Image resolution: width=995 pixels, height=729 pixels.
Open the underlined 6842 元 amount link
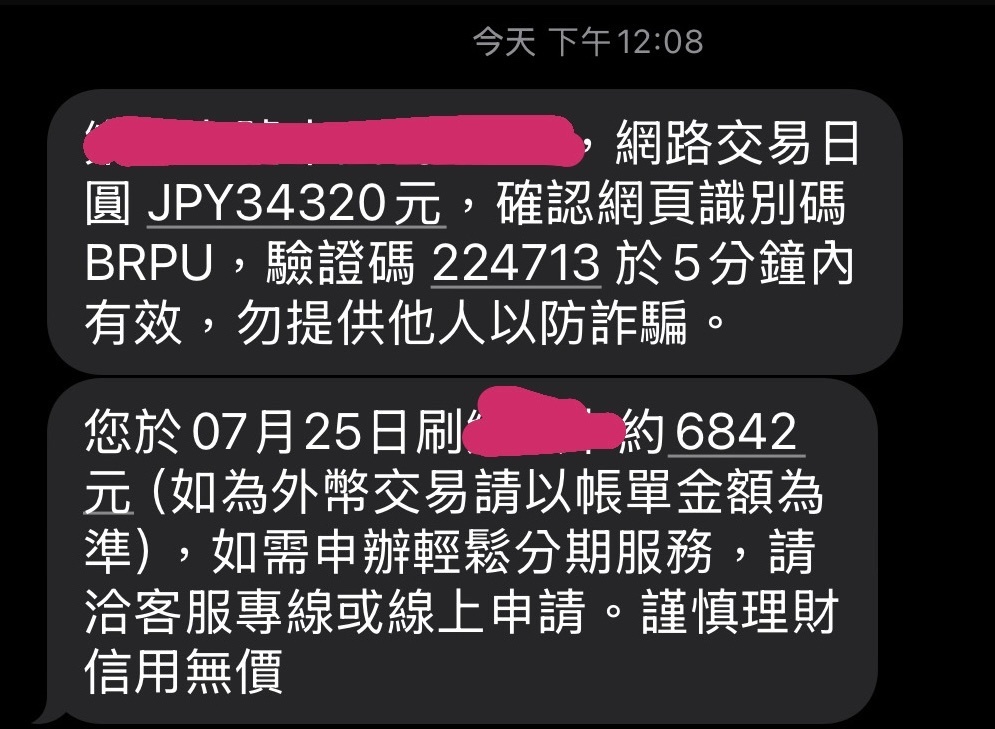tap(735, 434)
